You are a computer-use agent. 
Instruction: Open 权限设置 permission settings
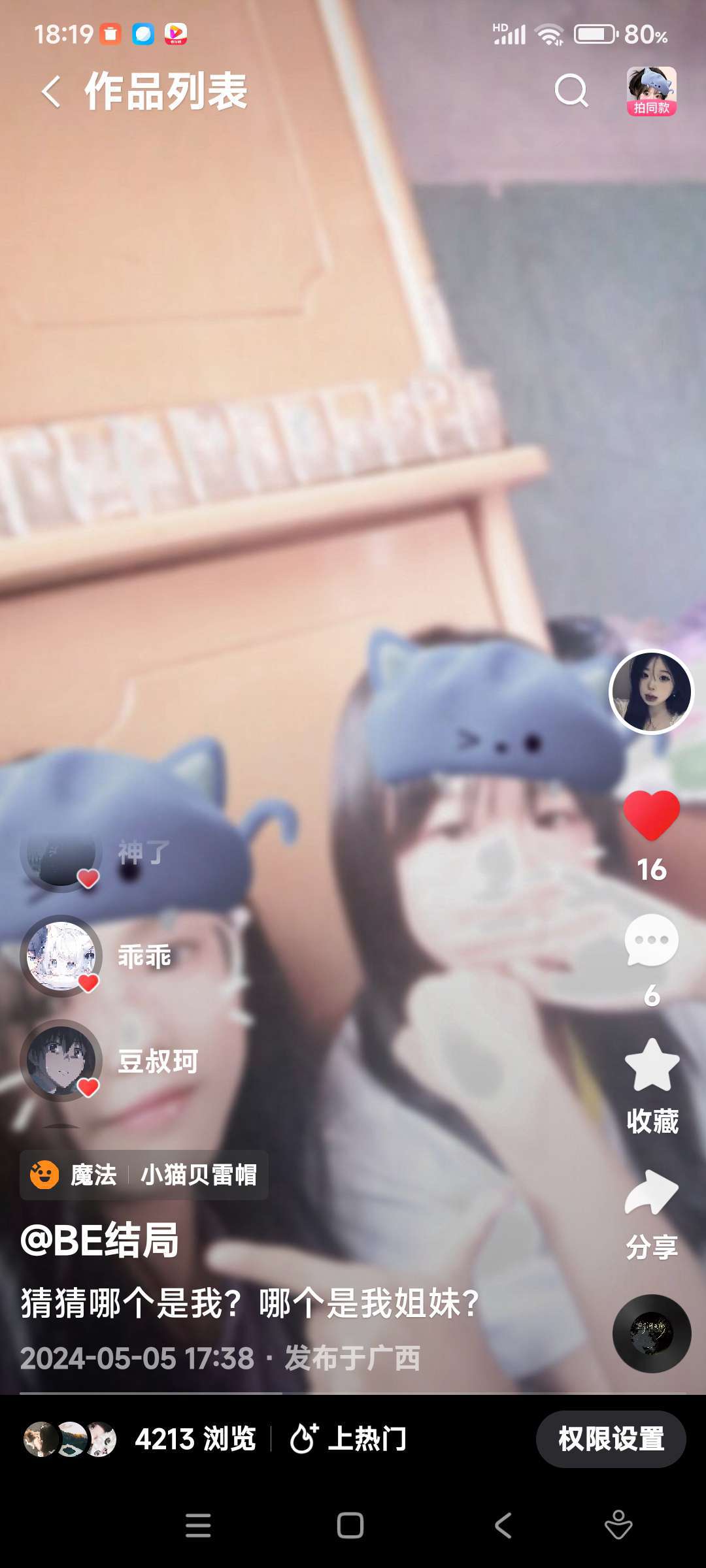pos(611,1439)
